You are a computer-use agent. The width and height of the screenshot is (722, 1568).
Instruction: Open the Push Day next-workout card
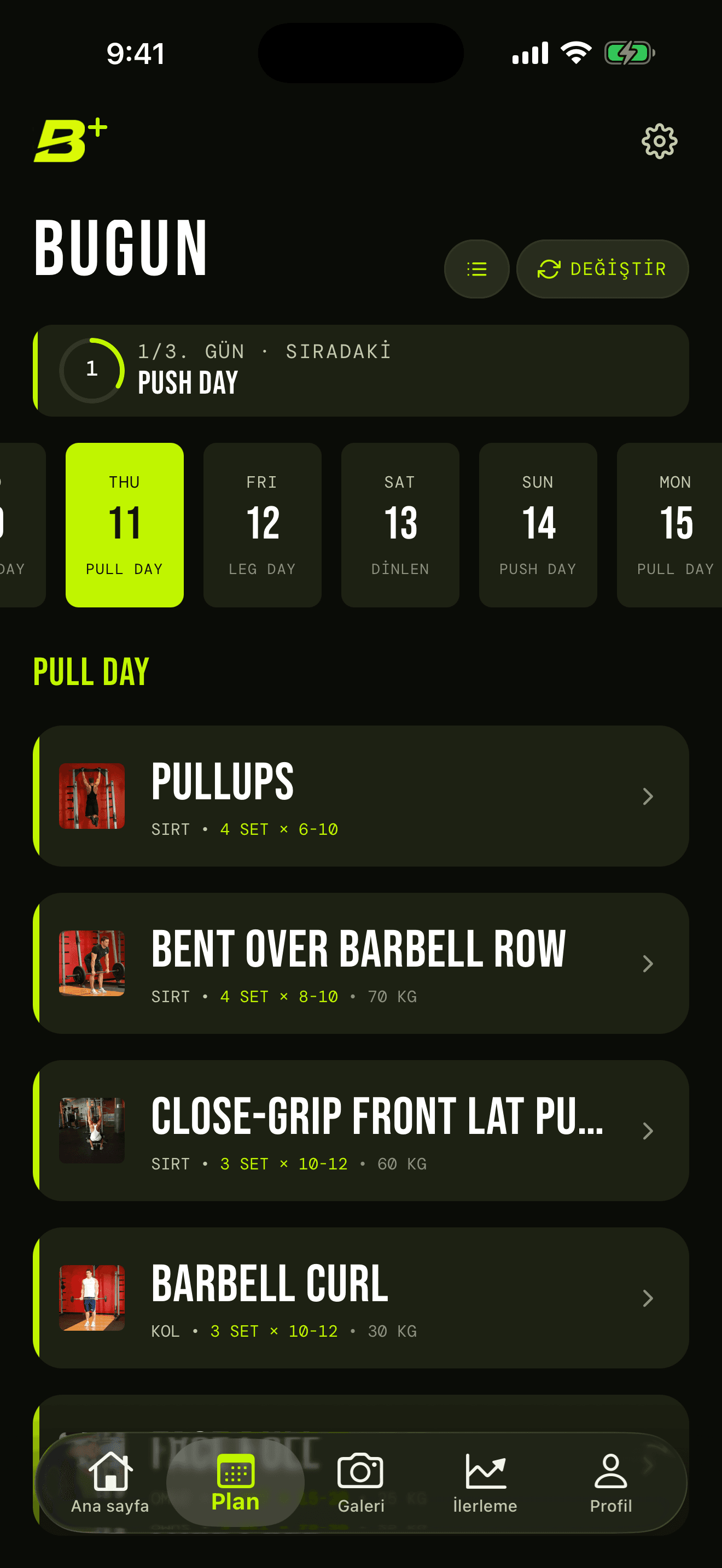(361, 371)
